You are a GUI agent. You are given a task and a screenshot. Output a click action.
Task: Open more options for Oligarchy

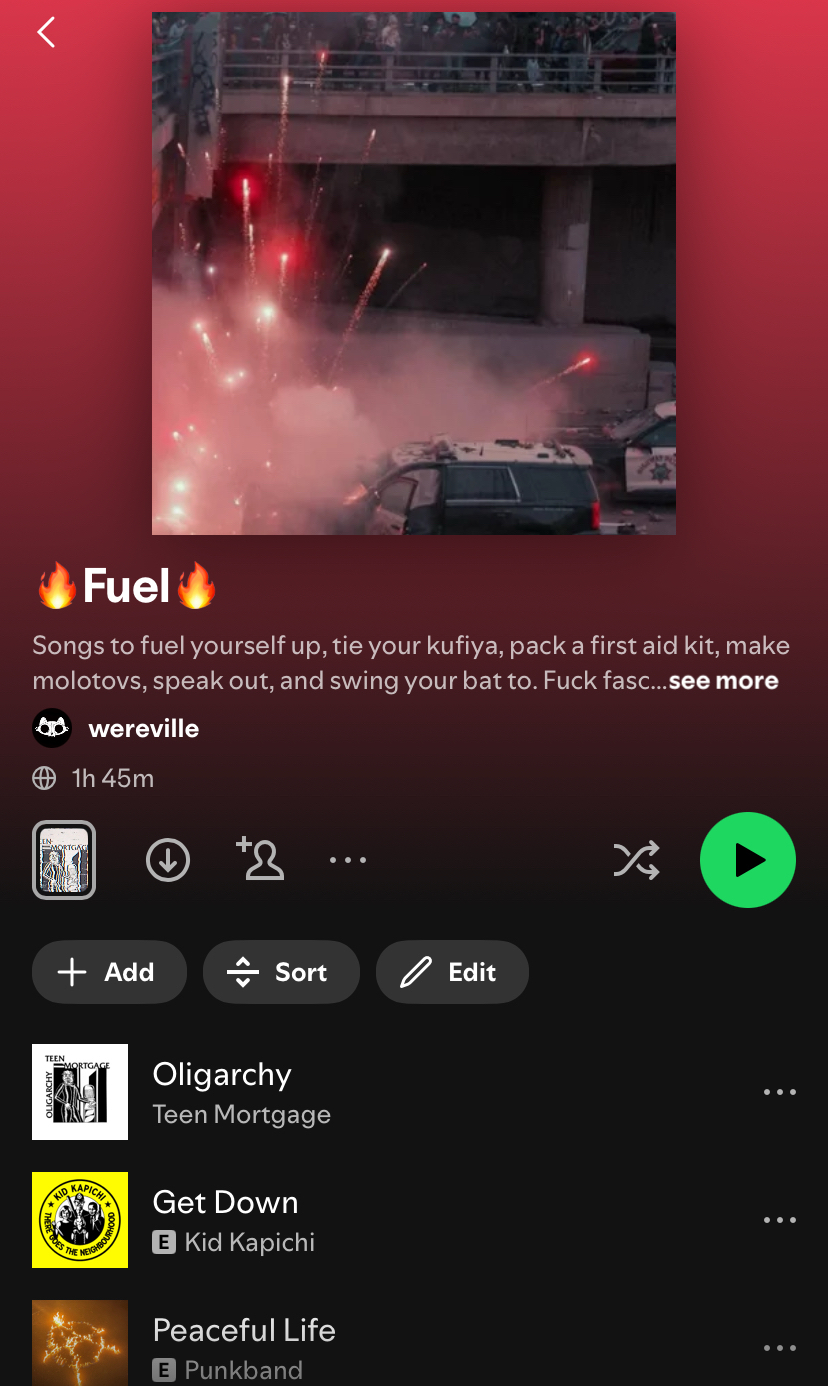pyautogui.click(x=779, y=1092)
